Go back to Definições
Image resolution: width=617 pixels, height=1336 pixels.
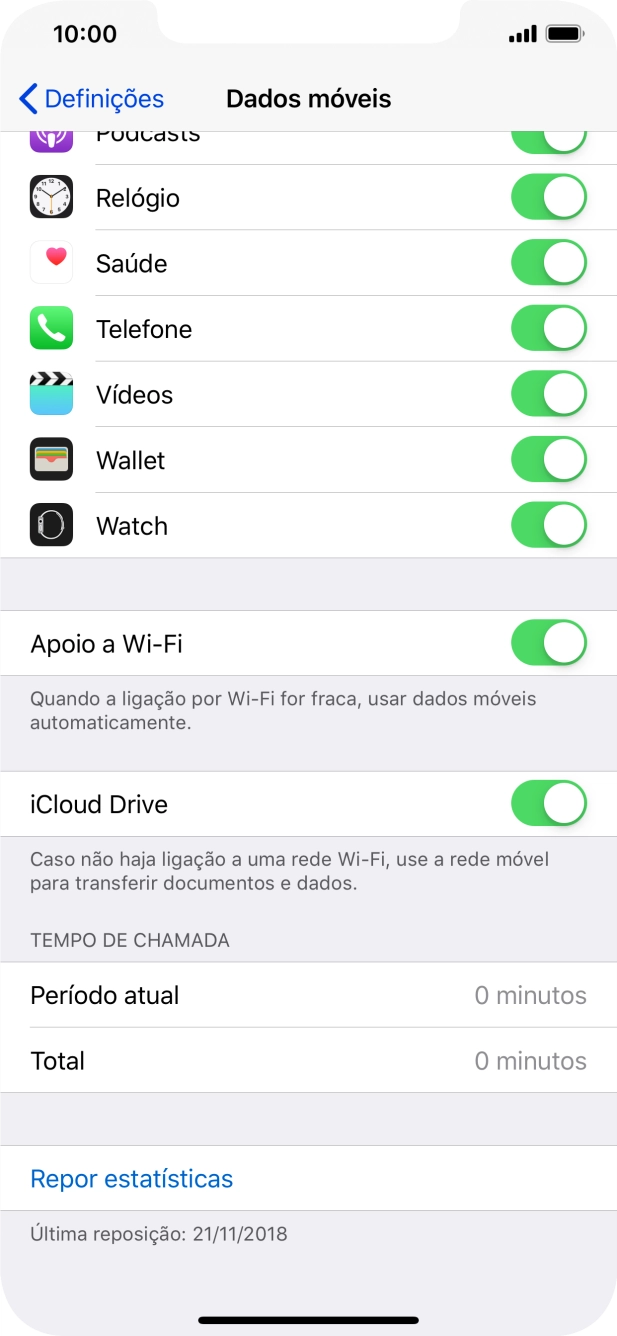(91, 99)
